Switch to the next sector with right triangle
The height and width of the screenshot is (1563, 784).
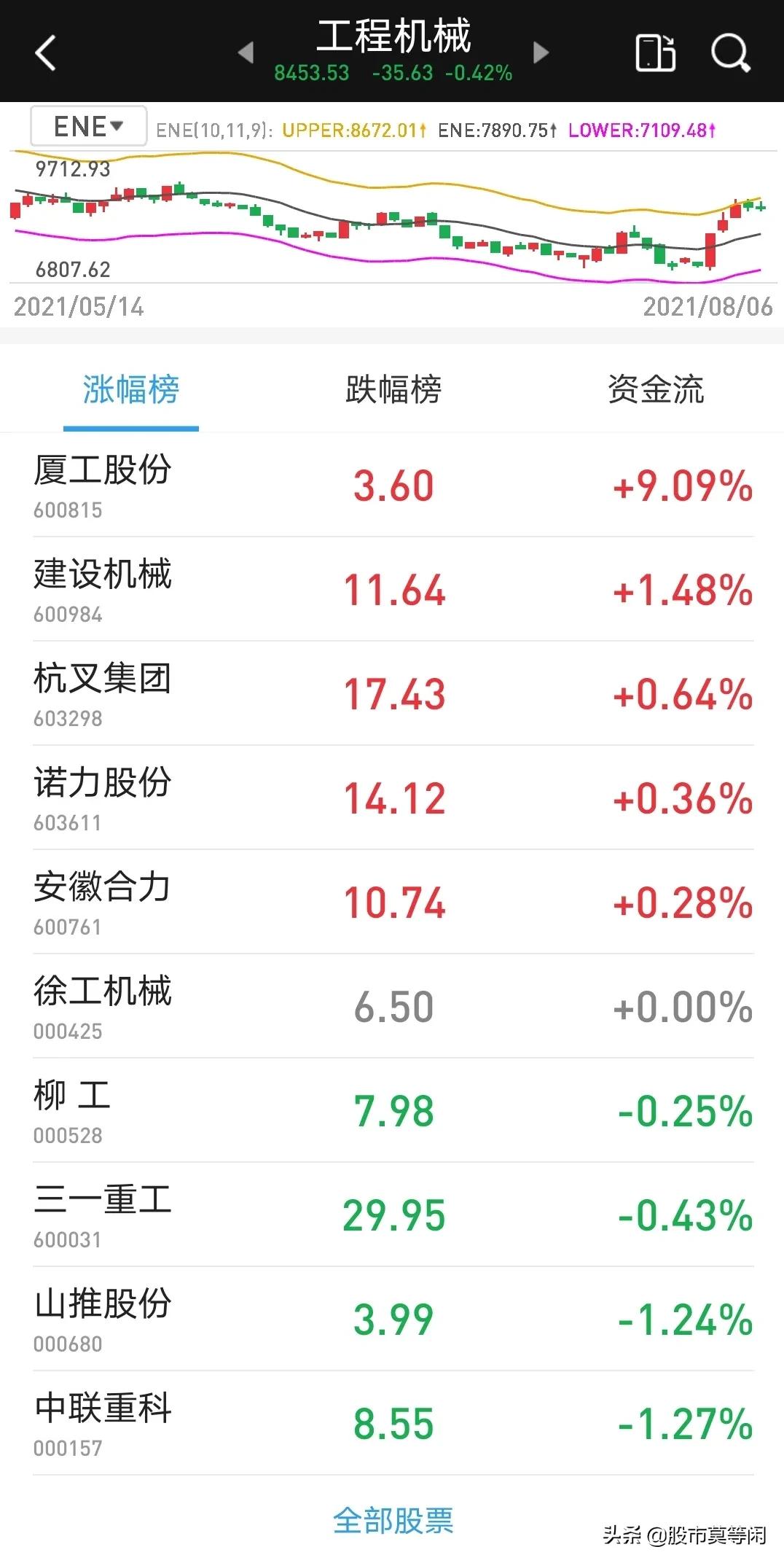(x=541, y=52)
